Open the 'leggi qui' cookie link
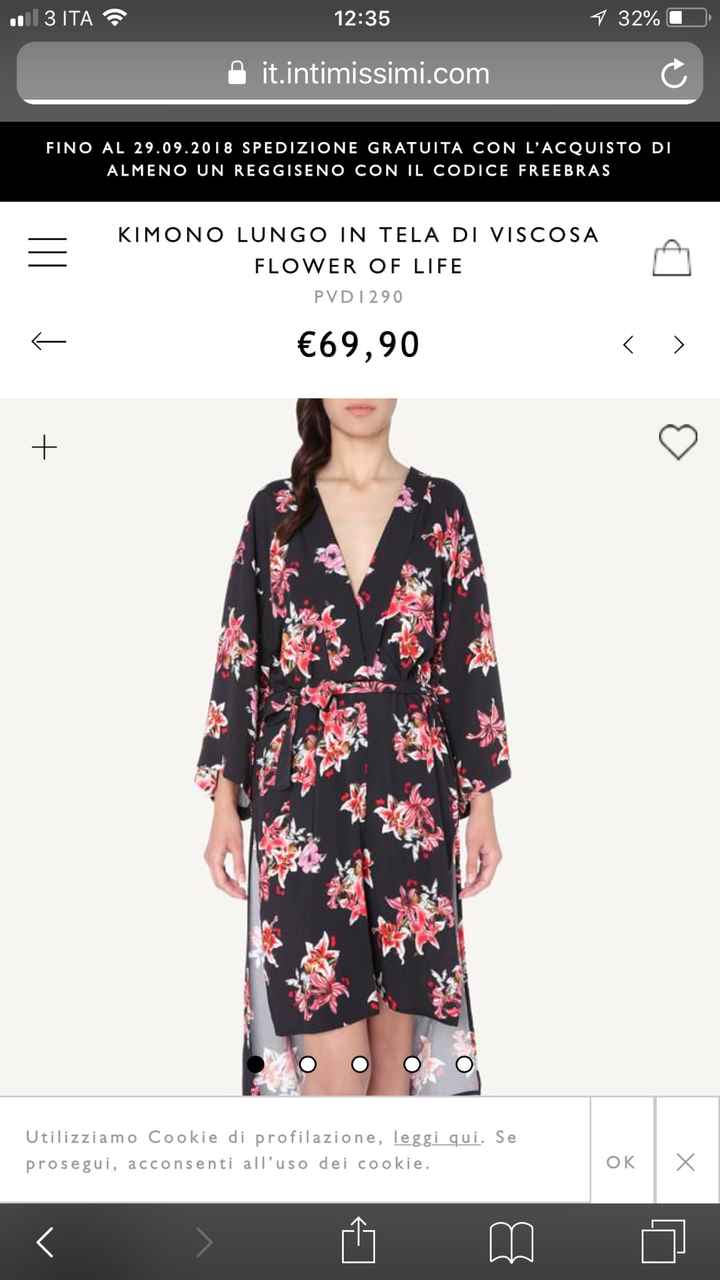 click(436, 1137)
